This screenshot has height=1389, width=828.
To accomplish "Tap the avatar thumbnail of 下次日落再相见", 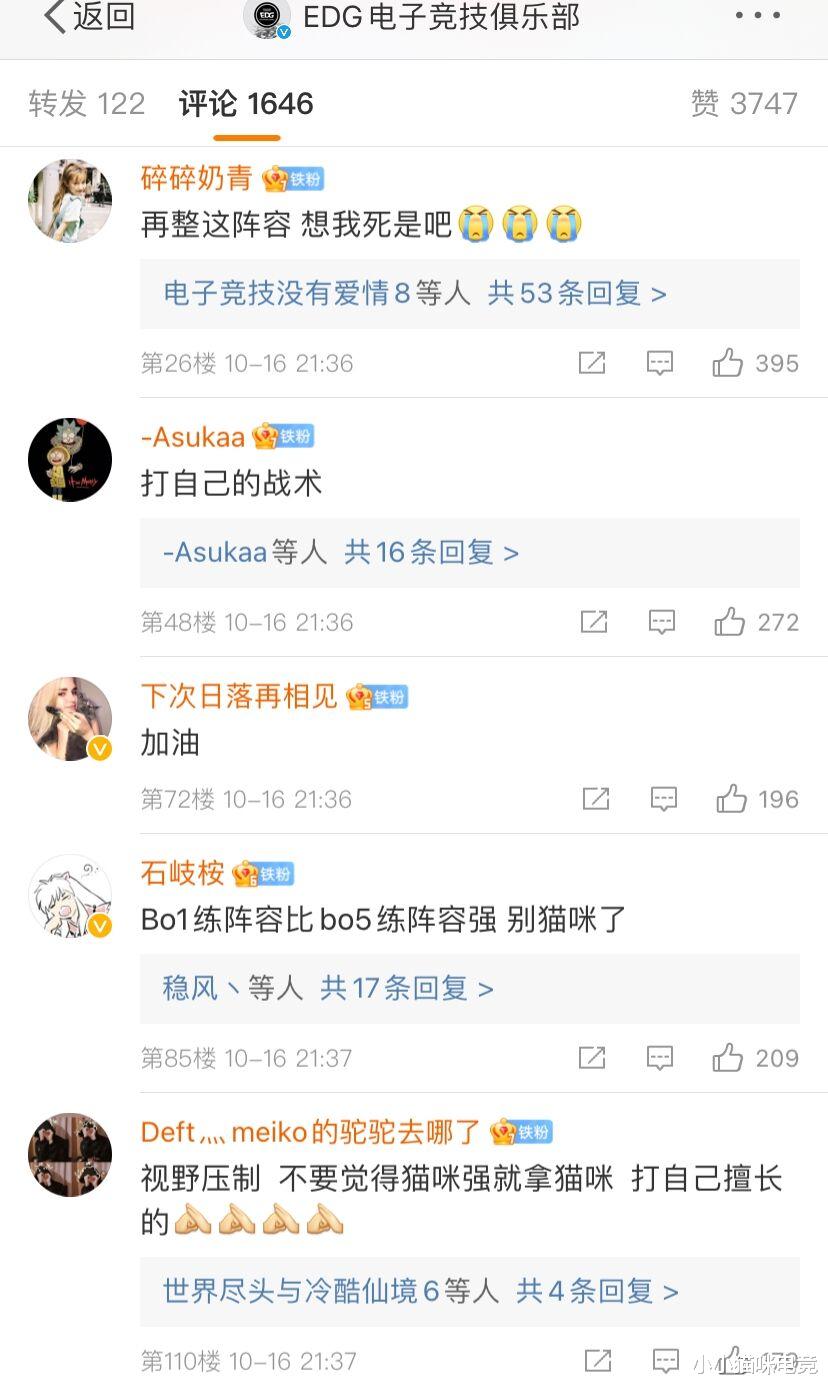I will tap(70, 718).
